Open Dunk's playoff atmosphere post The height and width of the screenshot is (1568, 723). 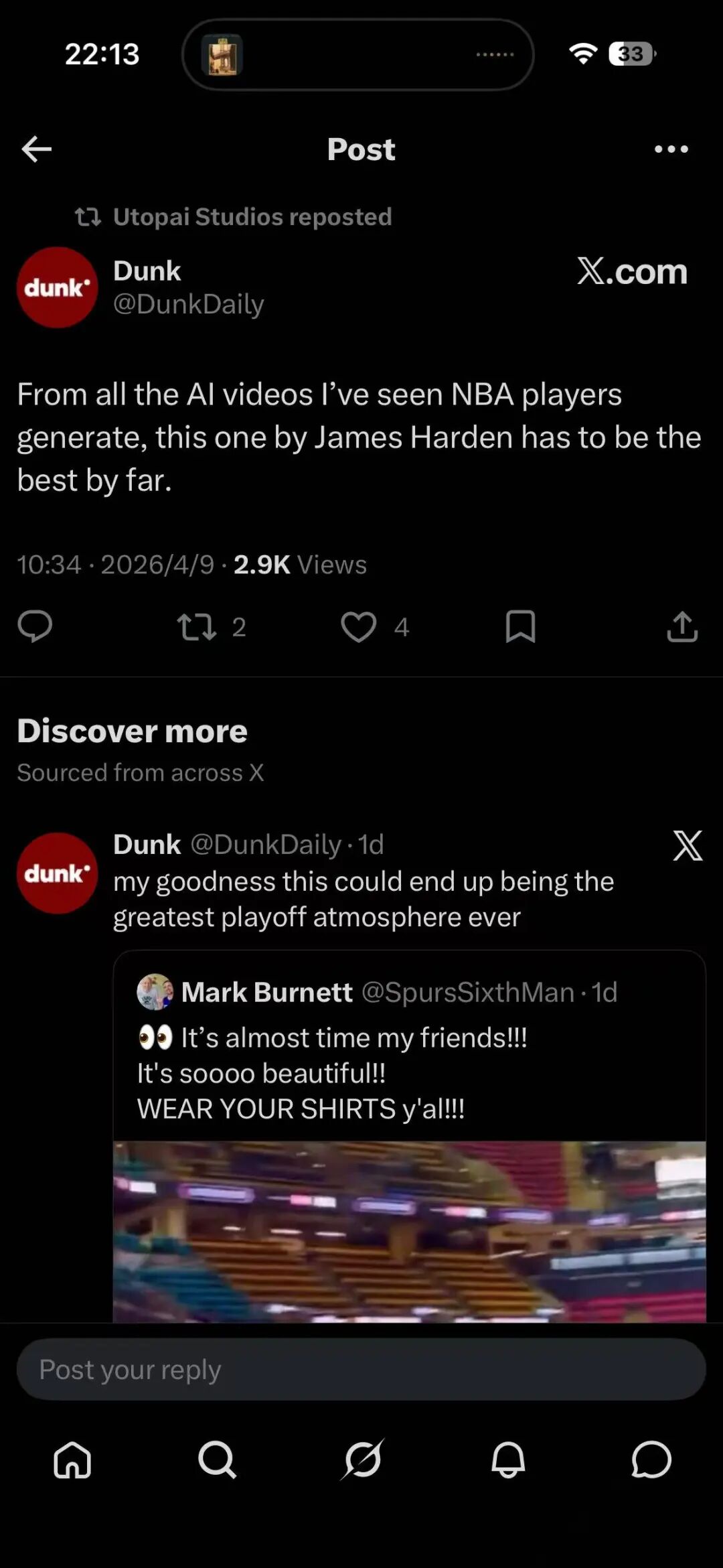point(363,899)
